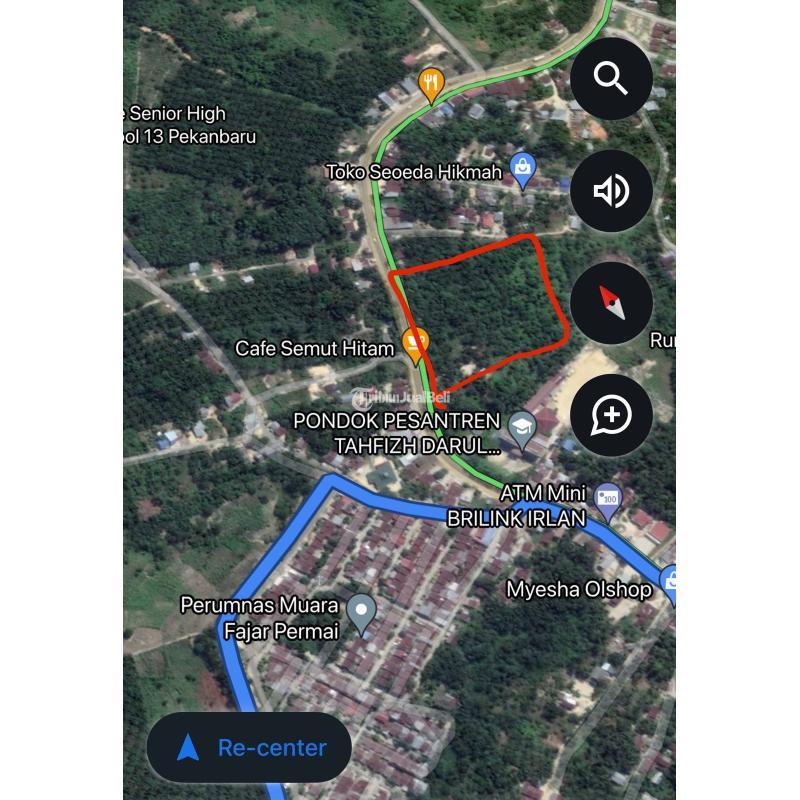The height and width of the screenshot is (800, 800).
Task: Toggle the navigation voice sound
Action: 611,191
